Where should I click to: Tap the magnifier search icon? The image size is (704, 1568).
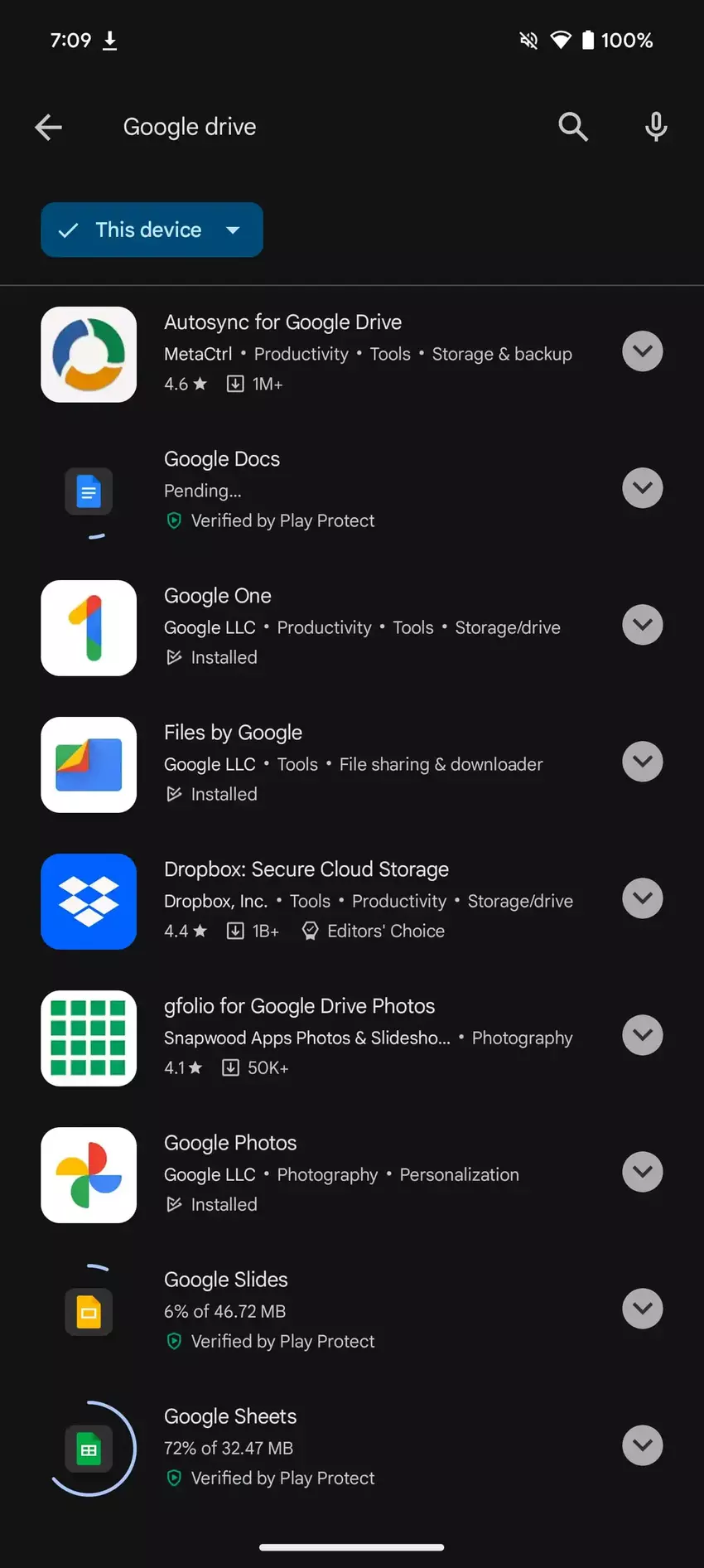tap(572, 127)
